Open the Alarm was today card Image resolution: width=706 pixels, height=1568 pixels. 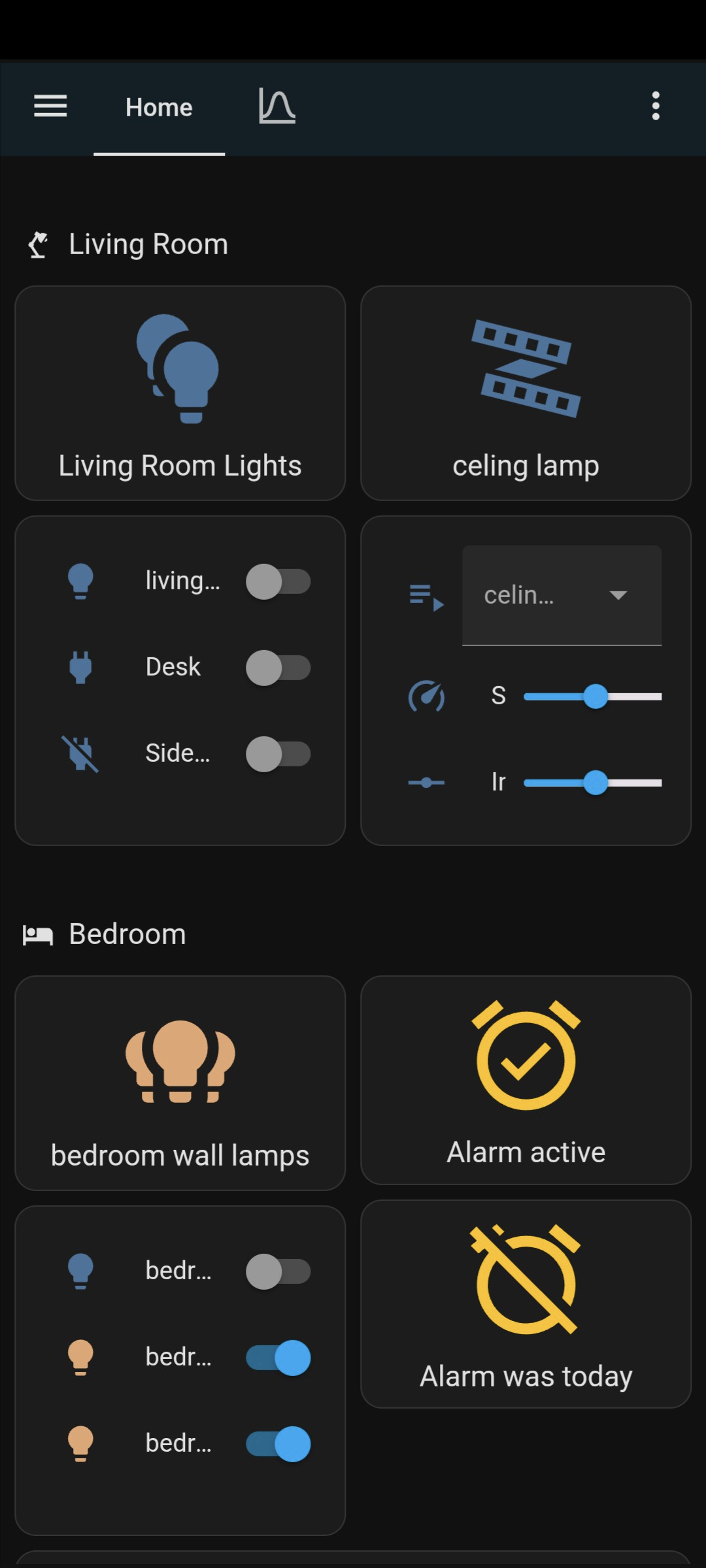pos(526,1304)
